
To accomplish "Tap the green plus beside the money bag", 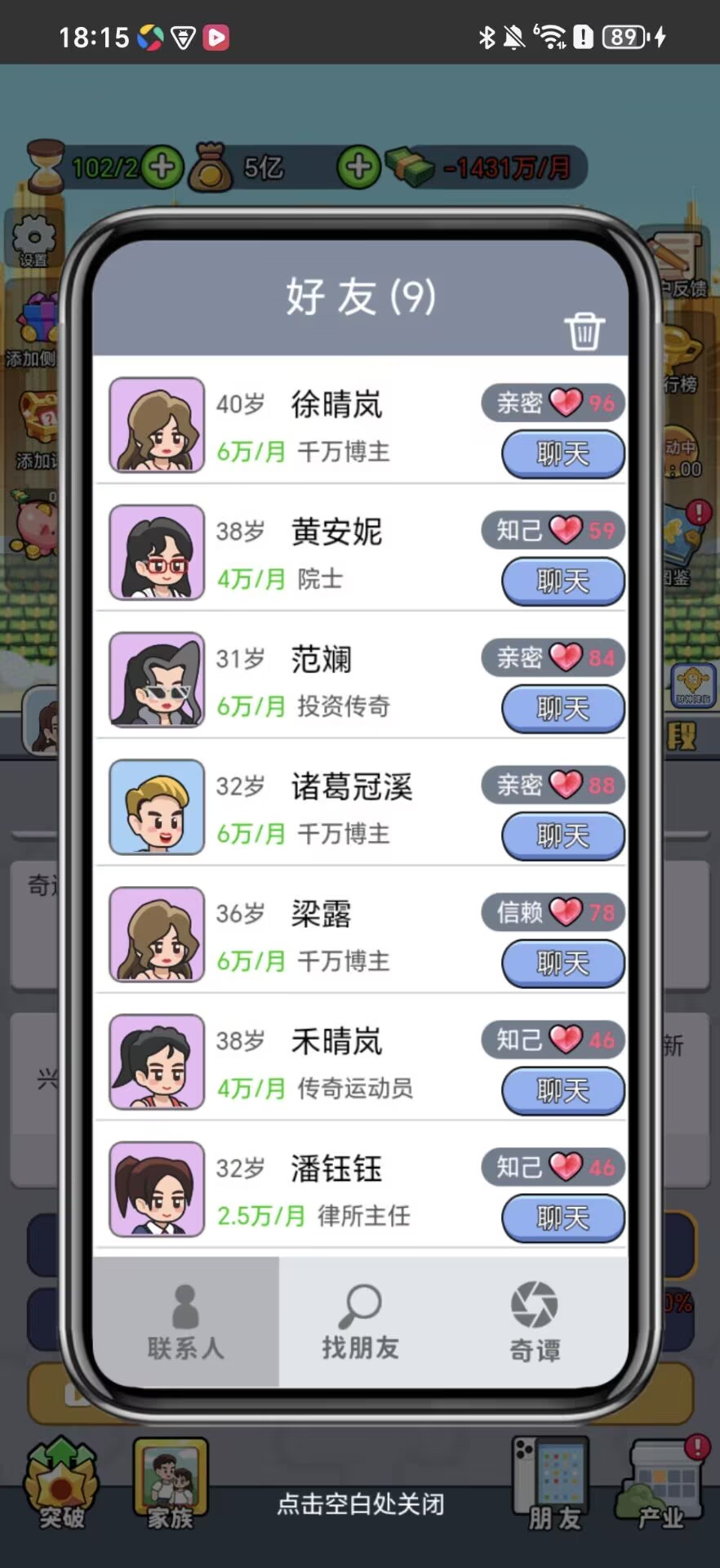I will [x=357, y=167].
